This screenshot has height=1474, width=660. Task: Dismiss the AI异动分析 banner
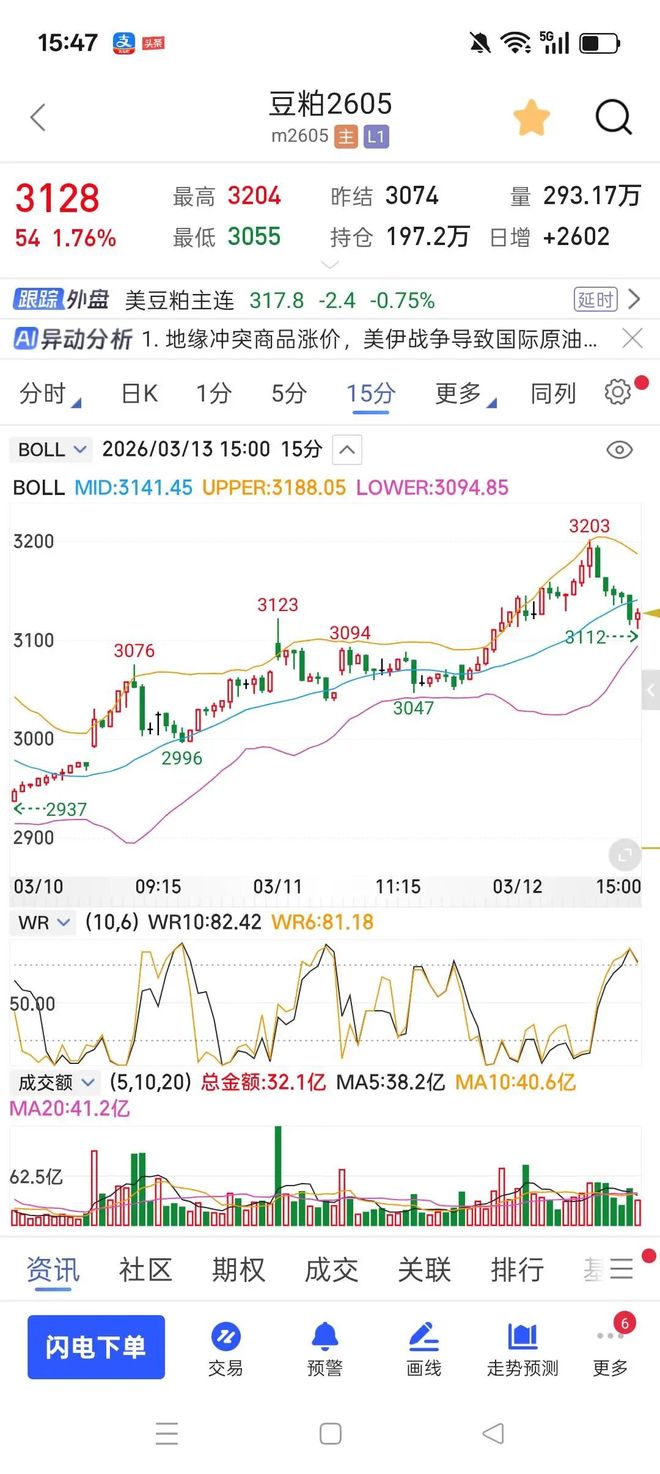click(x=632, y=339)
